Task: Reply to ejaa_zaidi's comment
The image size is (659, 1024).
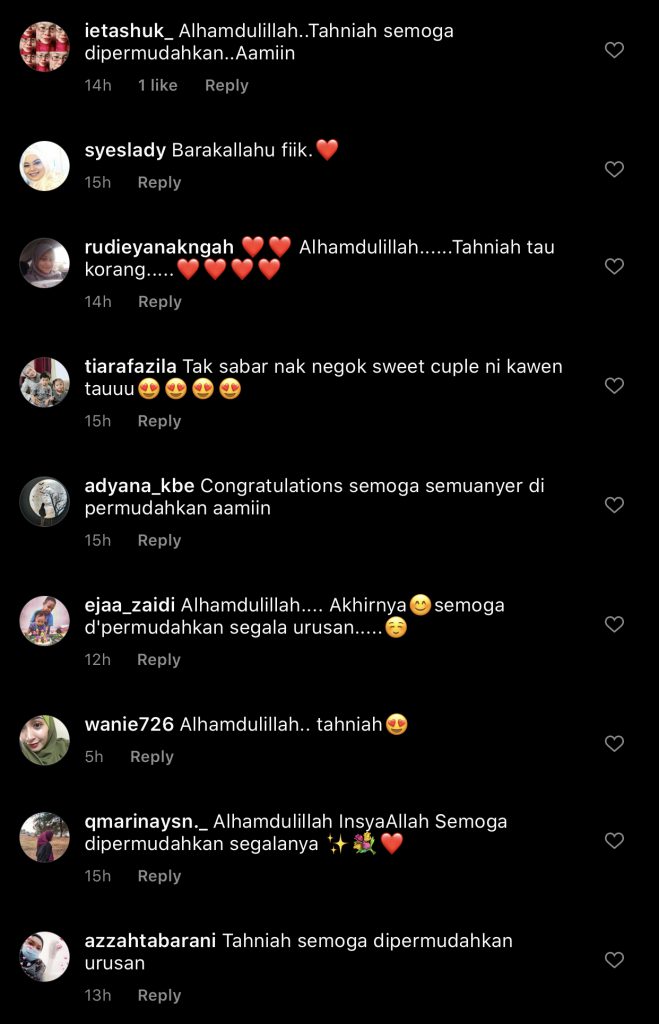Action: pos(158,660)
